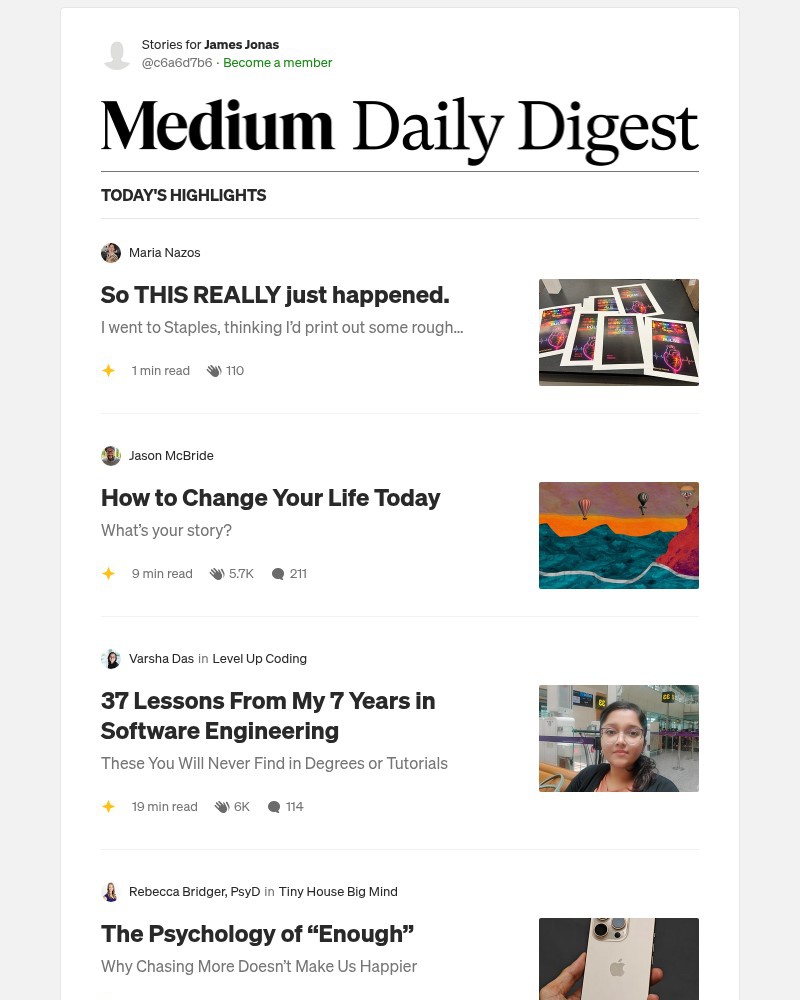Click the hot air balloon article thumbnail
The height and width of the screenshot is (1000, 800).
[619, 535]
